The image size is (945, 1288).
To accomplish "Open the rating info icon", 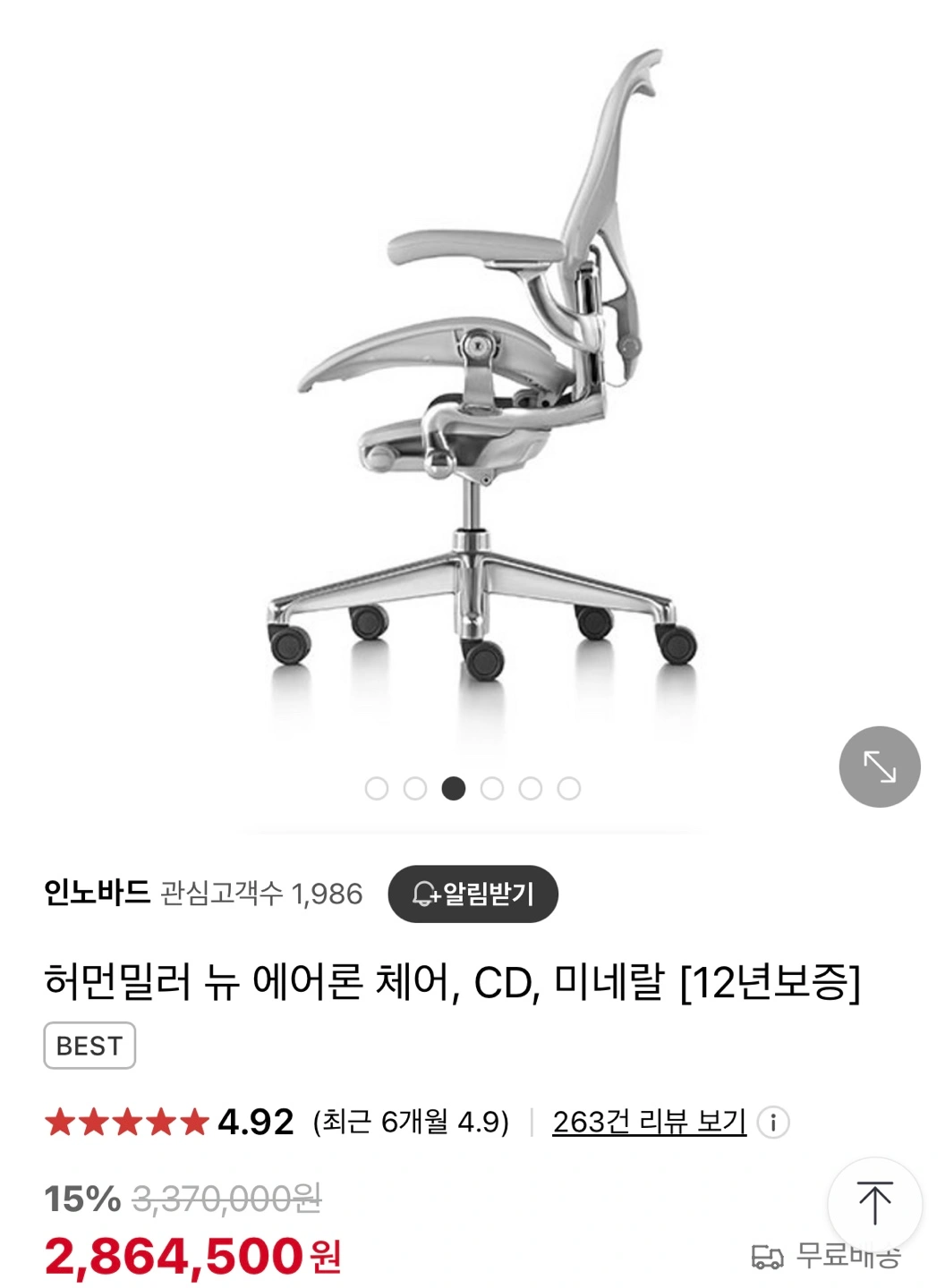I will 773,1122.
